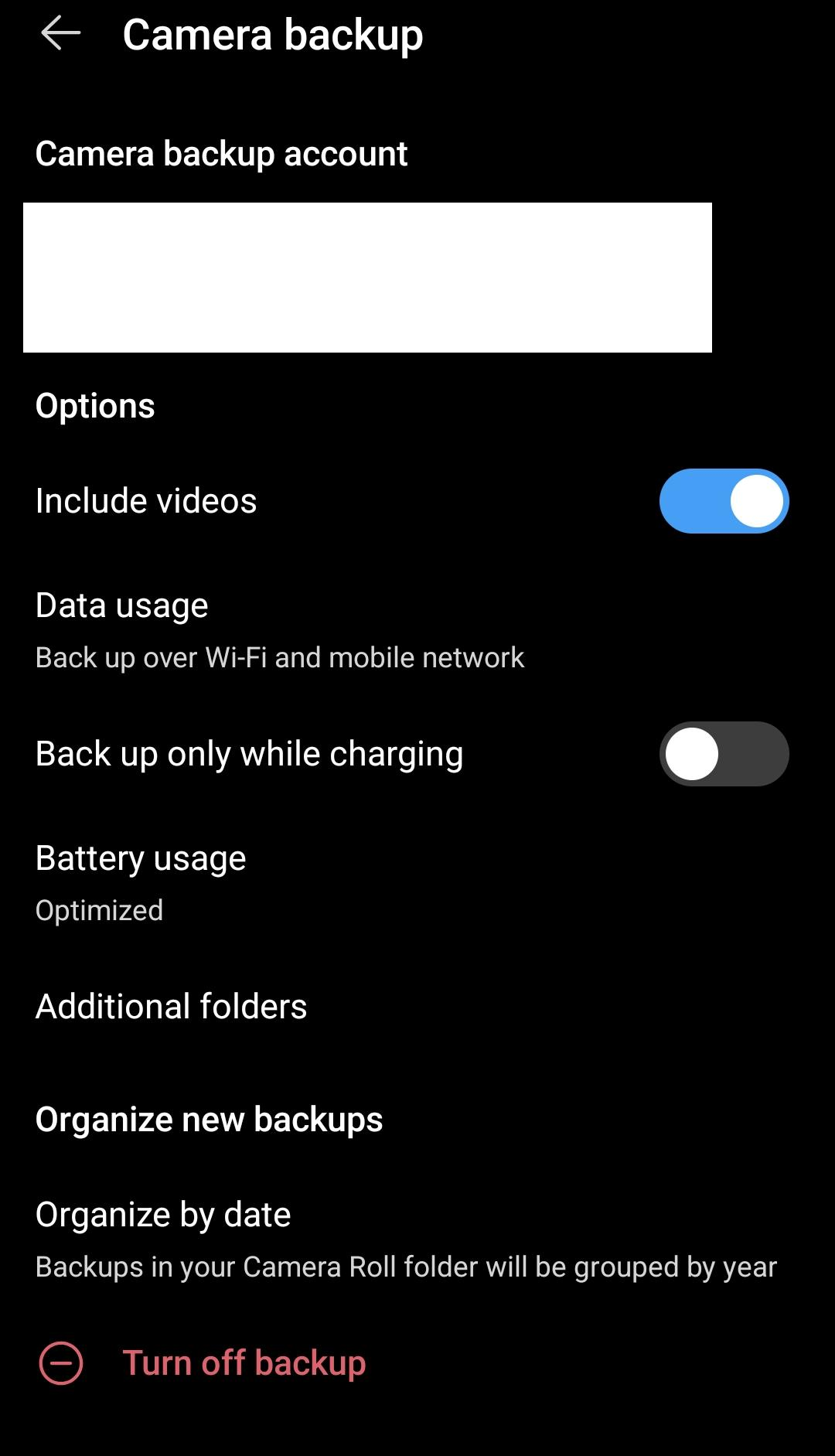Screen dimensions: 835x1456
Task: Open Additional folders
Action: pyautogui.click(x=172, y=1007)
